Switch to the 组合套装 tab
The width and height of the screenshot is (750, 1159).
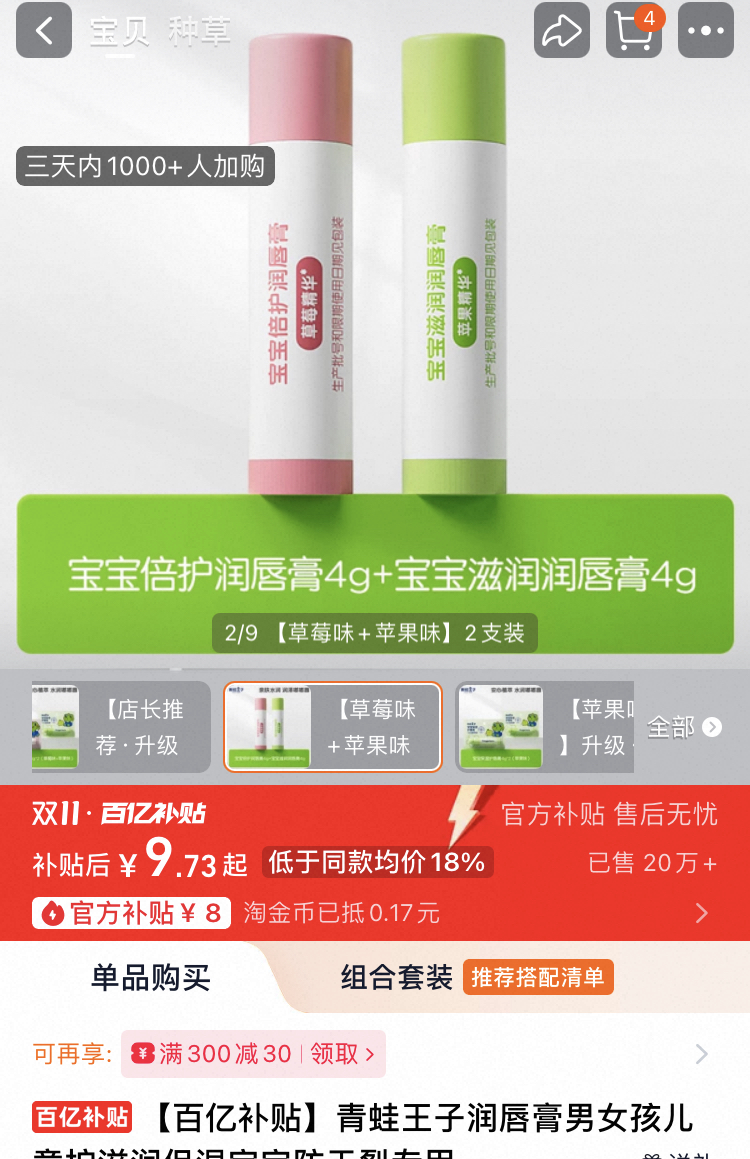point(400,978)
